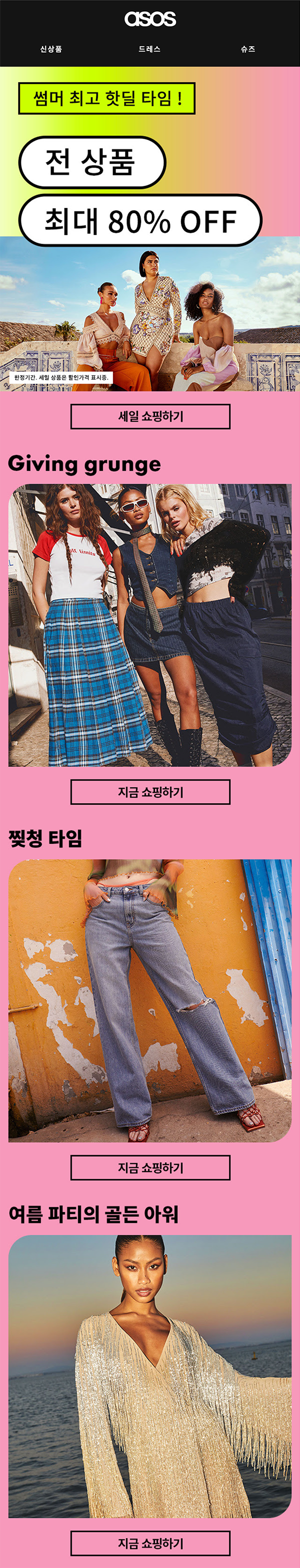Open the 최대 80% OFF sale banner

coord(140,221)
